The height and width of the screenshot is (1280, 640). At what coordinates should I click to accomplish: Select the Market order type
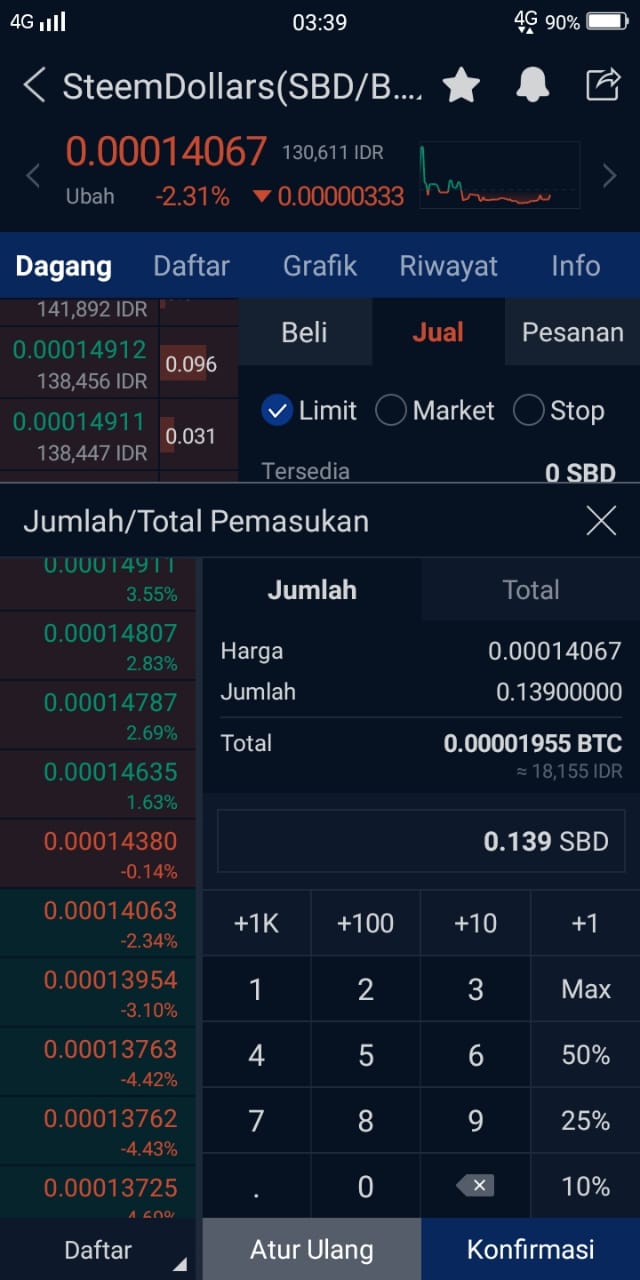435,410
